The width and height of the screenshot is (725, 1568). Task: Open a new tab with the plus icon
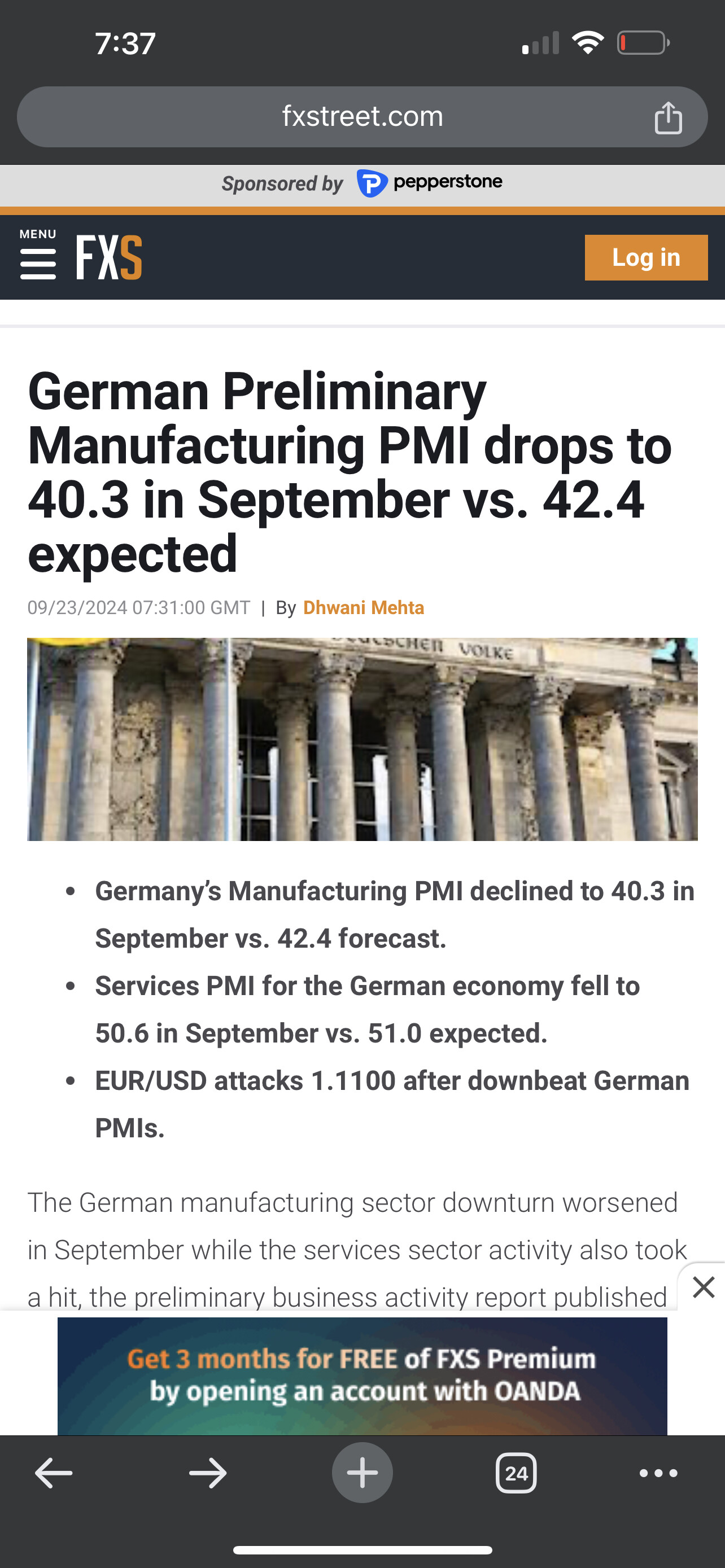362,1473
